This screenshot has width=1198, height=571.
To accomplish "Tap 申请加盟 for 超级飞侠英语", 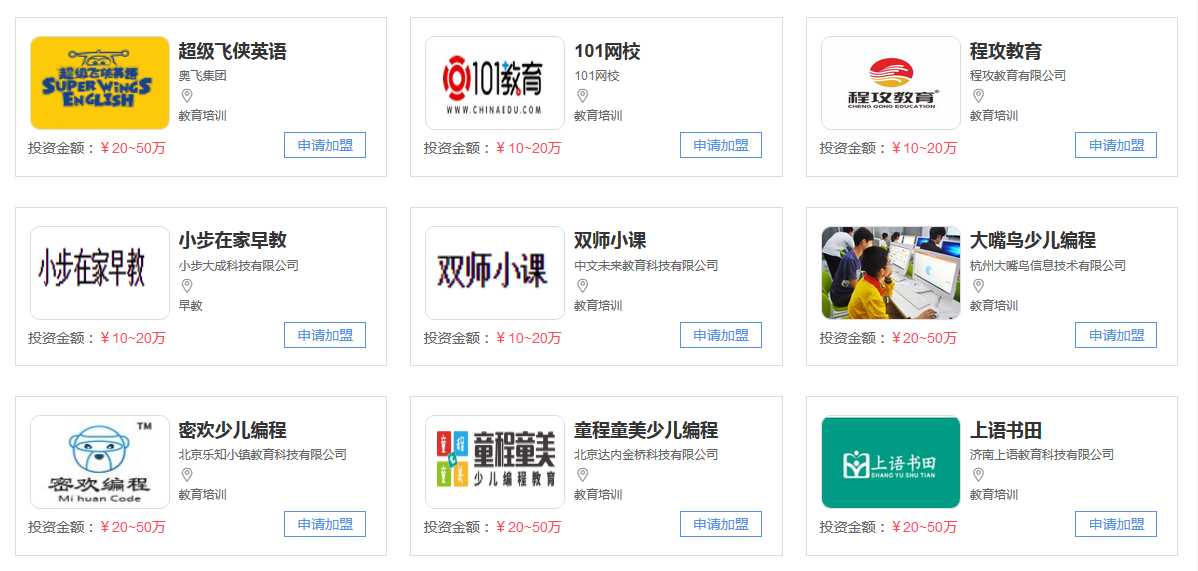I will [x=325, y=145].
